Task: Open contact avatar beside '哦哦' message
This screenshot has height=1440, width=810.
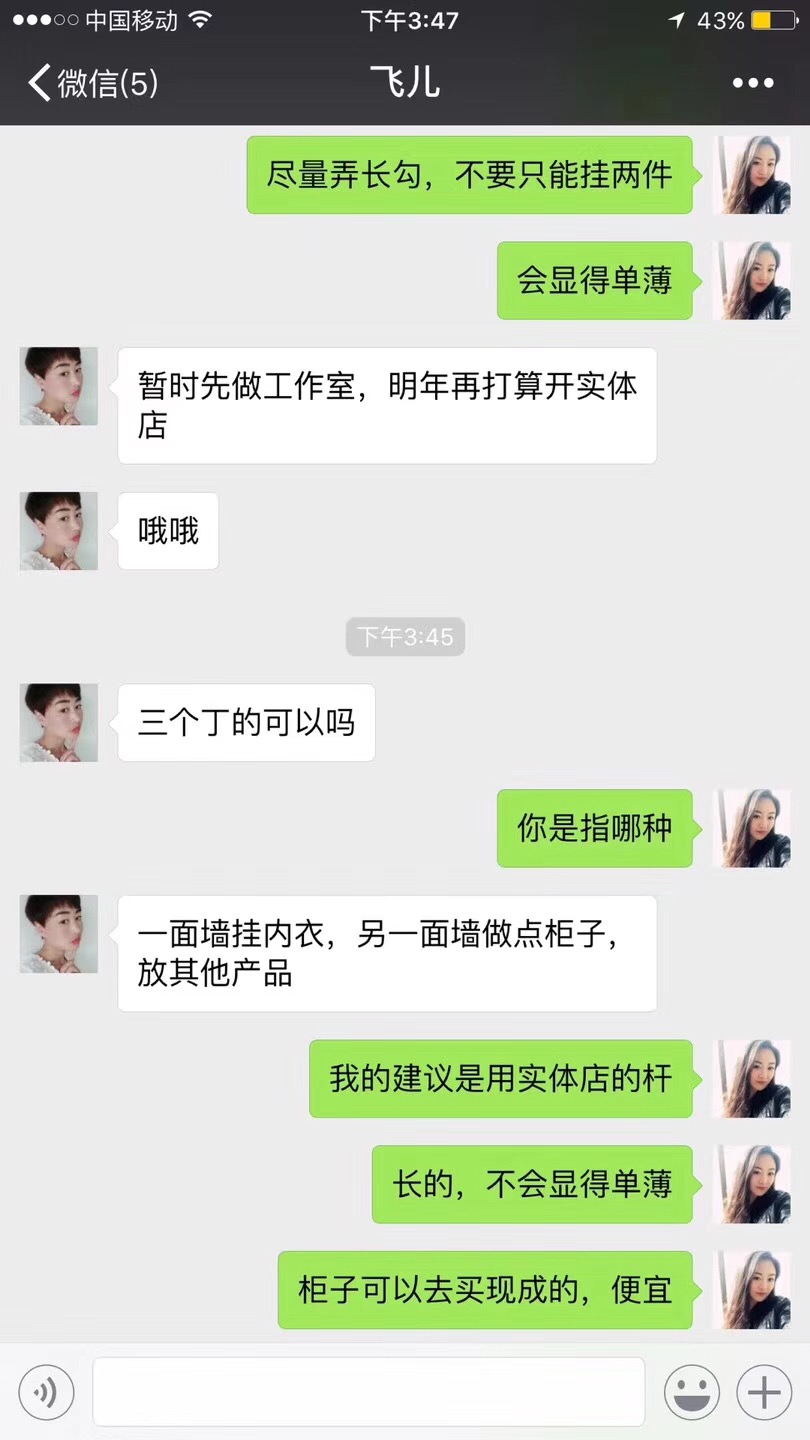Action: coord(59,531)
